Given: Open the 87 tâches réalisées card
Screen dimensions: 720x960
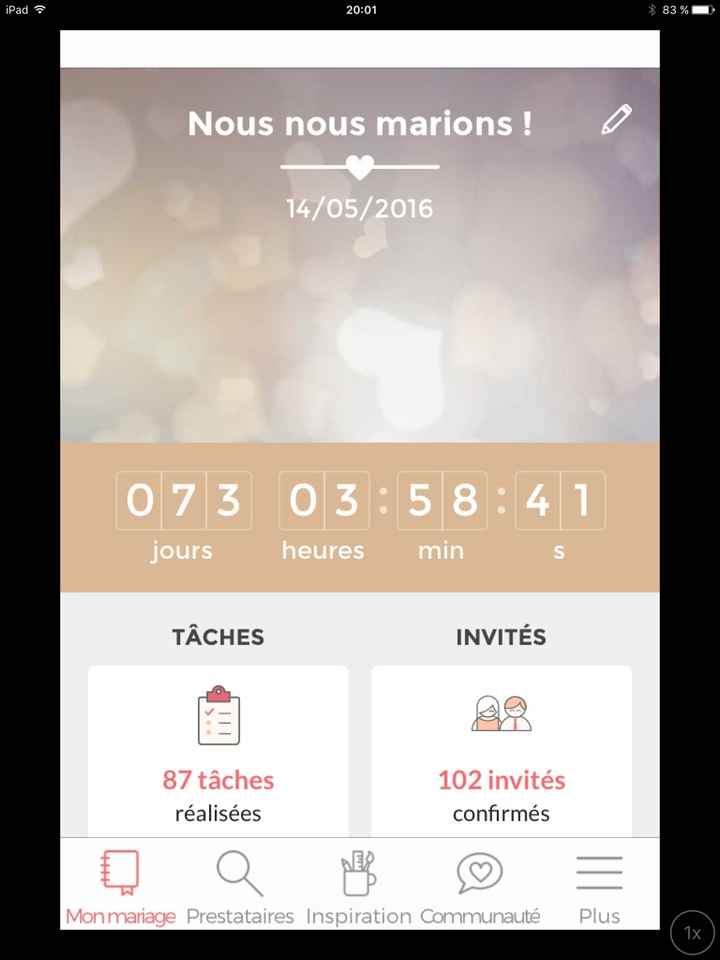Looking at the screenshot, I should (216, 750).
